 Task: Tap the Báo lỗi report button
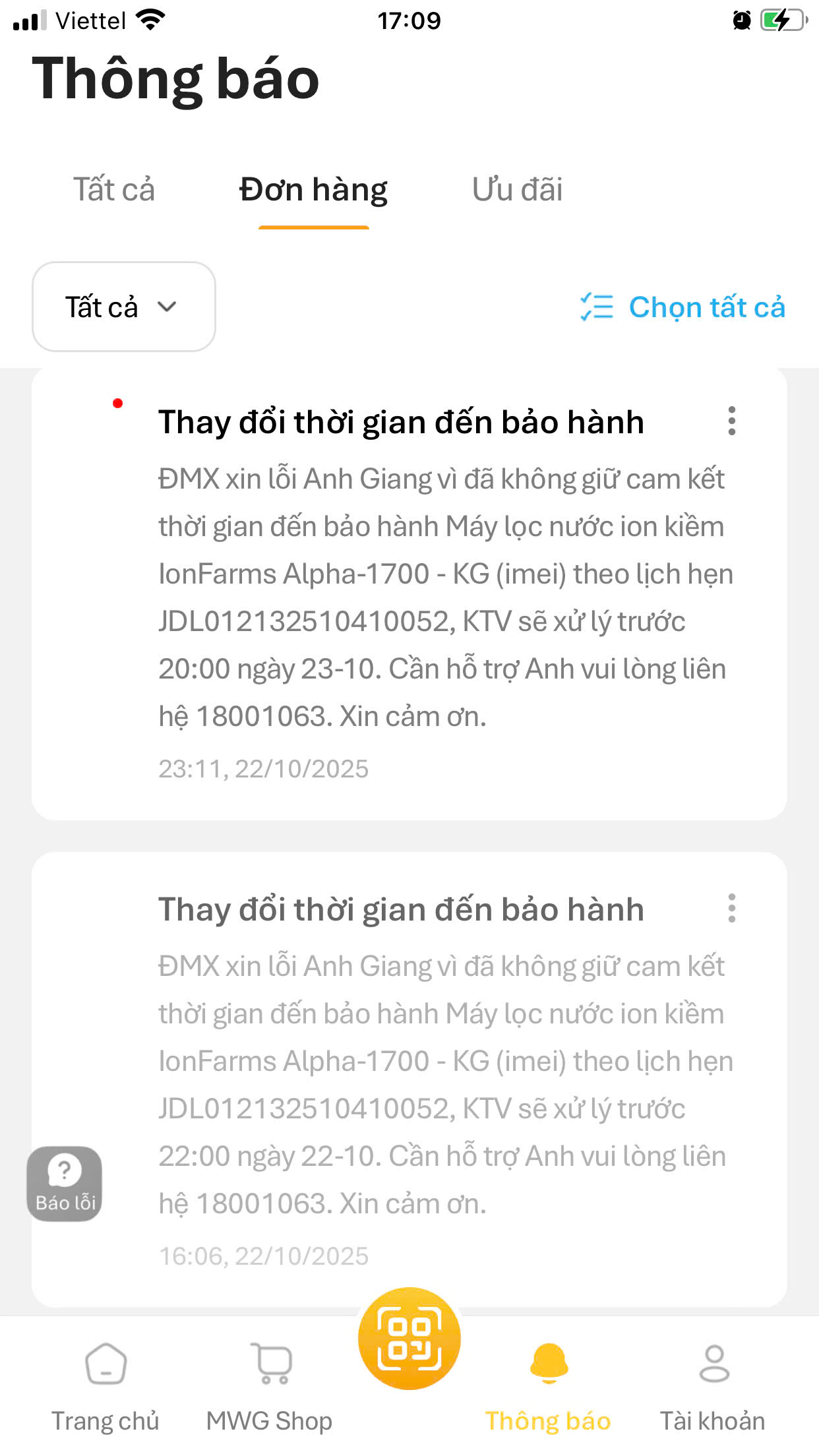[x=65, y=1183]
